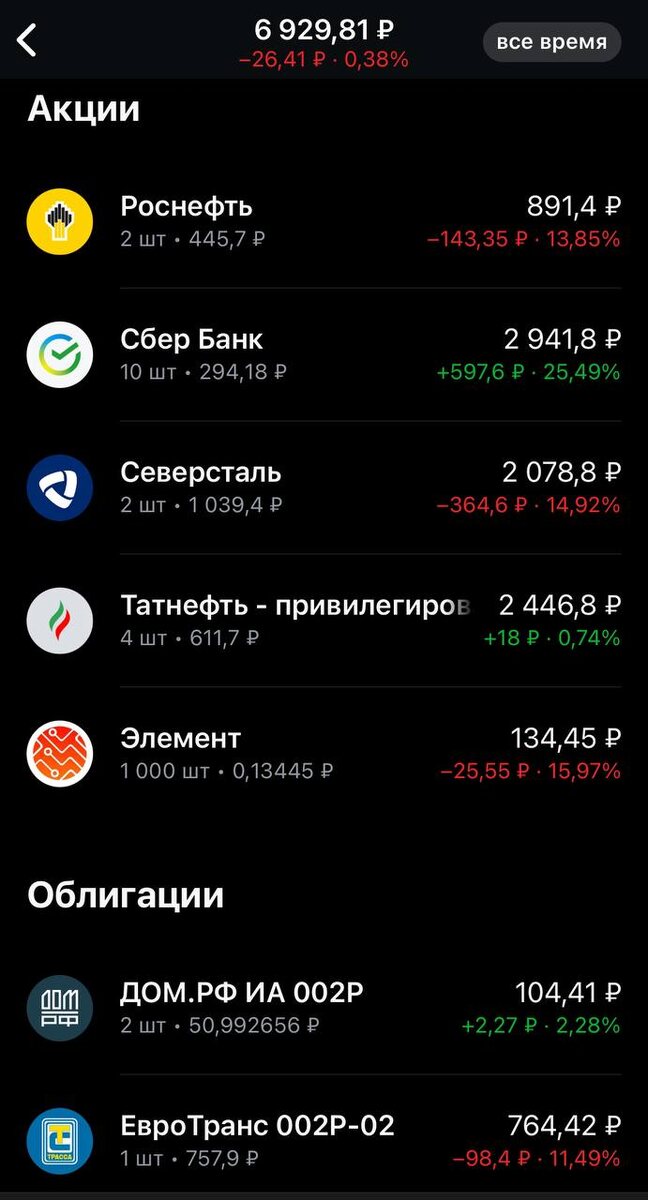Open the Элемент stock position
The image size is (648, 1200).
click(323, 754)
